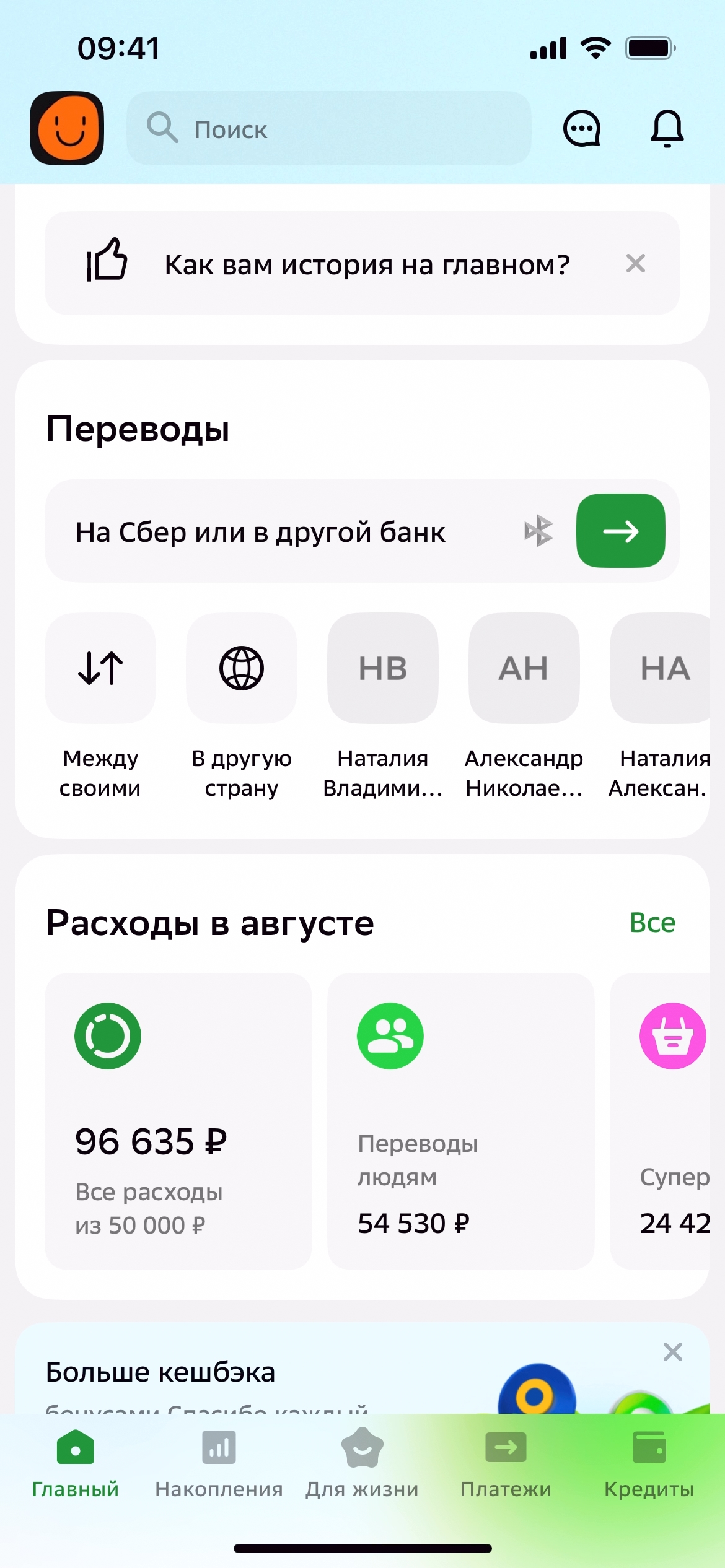Image resolution: width=725 pixels, height=1568 pixels.
Task: Switch to the Платежи tab
Action: click(506, 1463)
